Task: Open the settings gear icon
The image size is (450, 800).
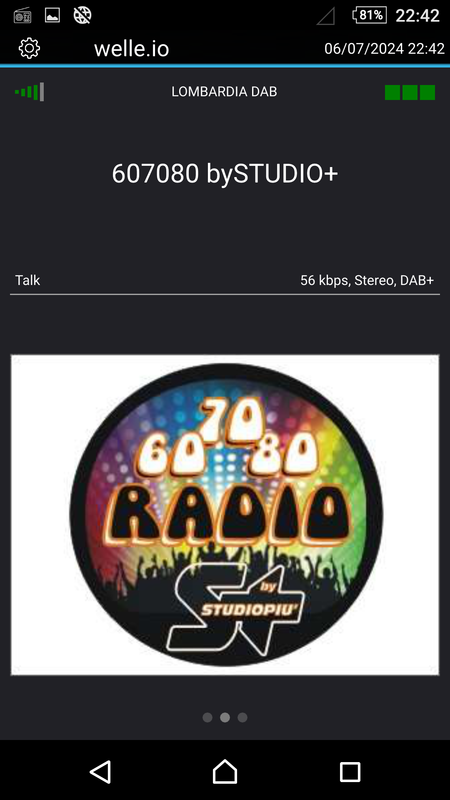Action: (29, 48)
